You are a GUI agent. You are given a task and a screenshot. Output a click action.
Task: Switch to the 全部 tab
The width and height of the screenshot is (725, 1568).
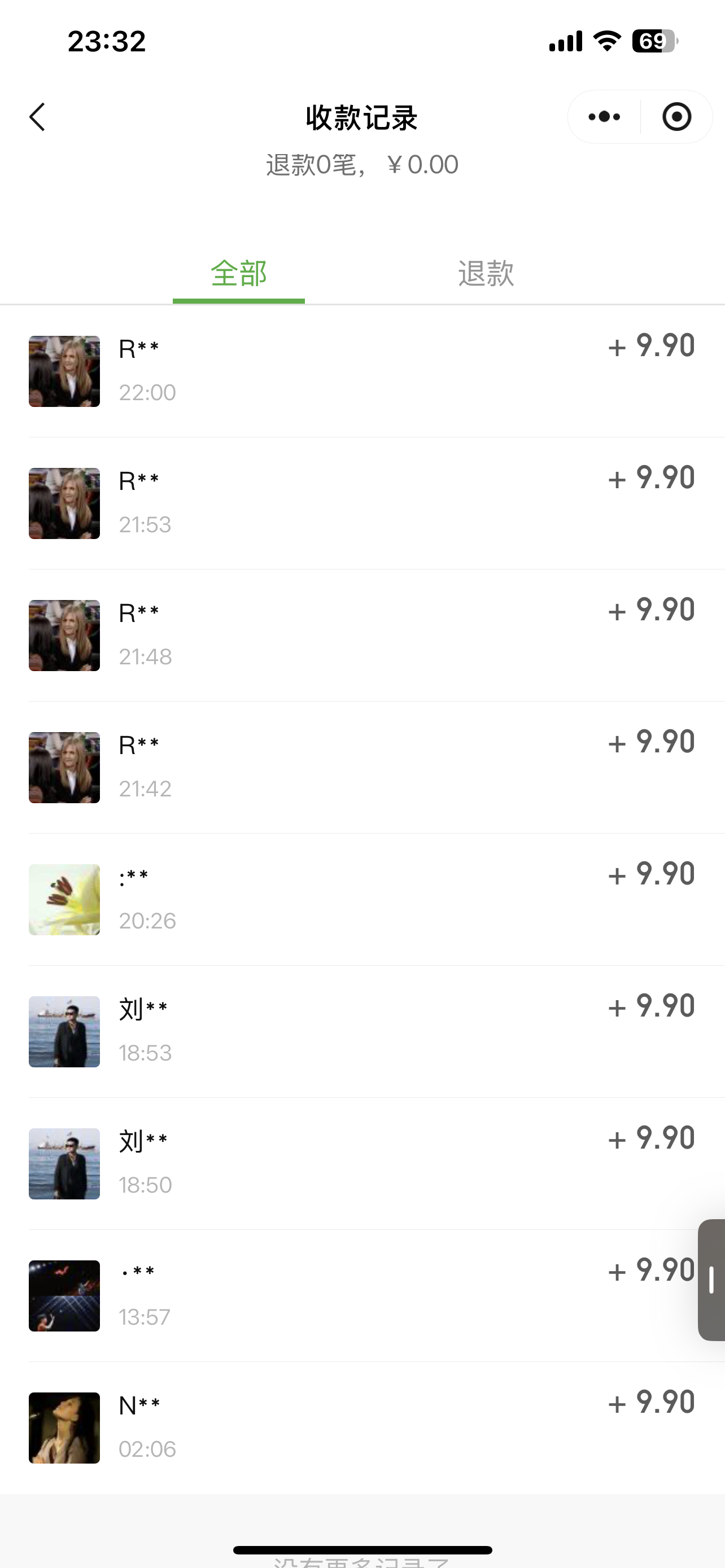pos(239,274)
